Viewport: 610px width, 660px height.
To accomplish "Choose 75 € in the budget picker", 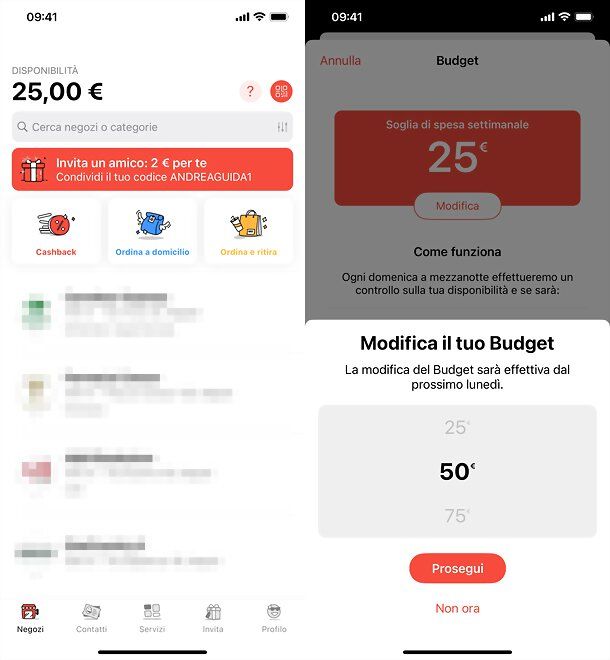I will point(457,516).
